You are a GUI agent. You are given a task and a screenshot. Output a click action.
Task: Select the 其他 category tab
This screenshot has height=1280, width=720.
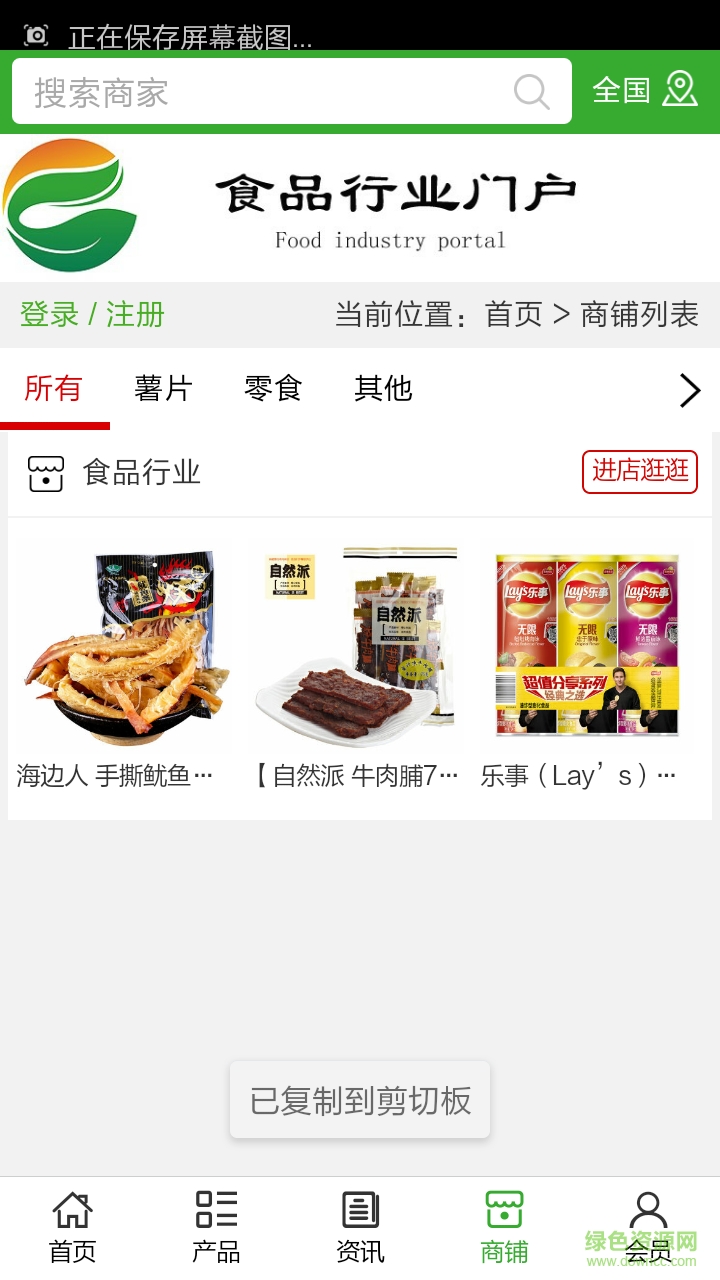(x=383, y=388)
